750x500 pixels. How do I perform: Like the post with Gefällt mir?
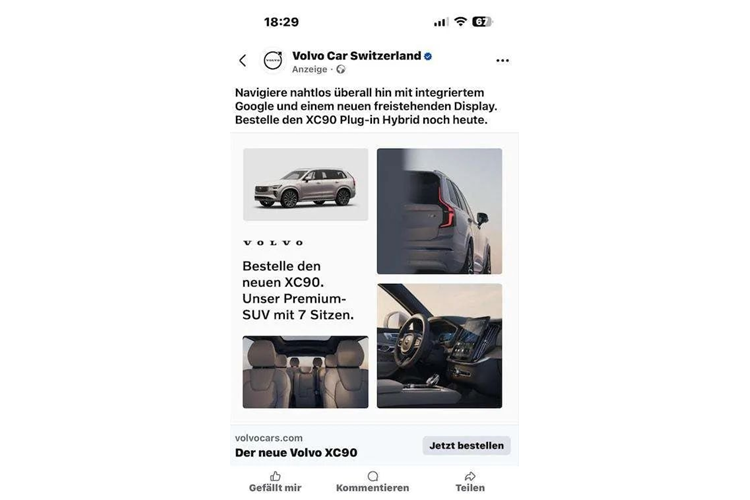275,482
